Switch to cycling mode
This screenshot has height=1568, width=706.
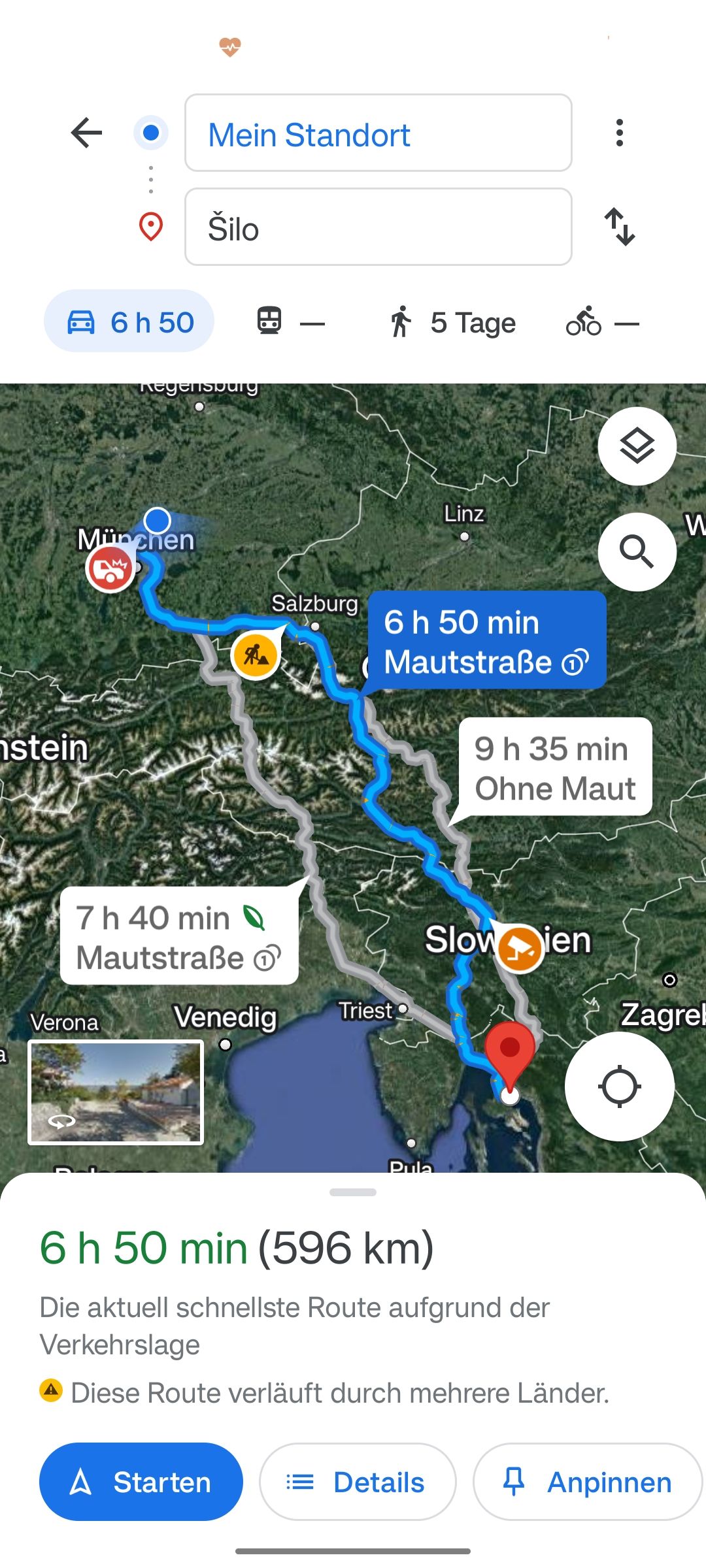click(x=602, y=322)
